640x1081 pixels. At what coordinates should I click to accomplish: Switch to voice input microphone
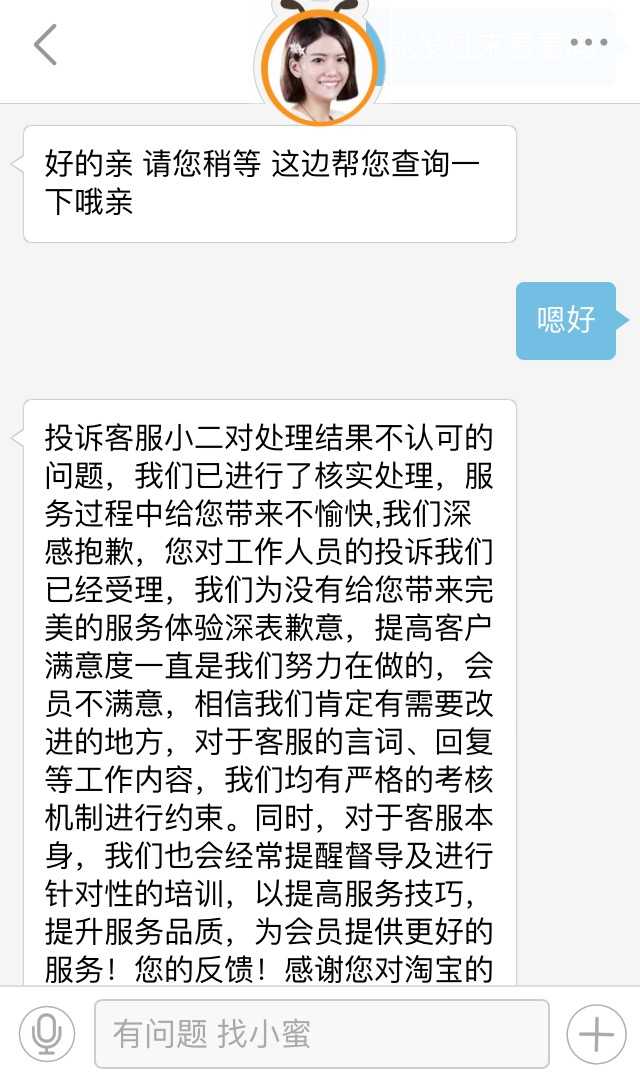(x=46, y=1033)
